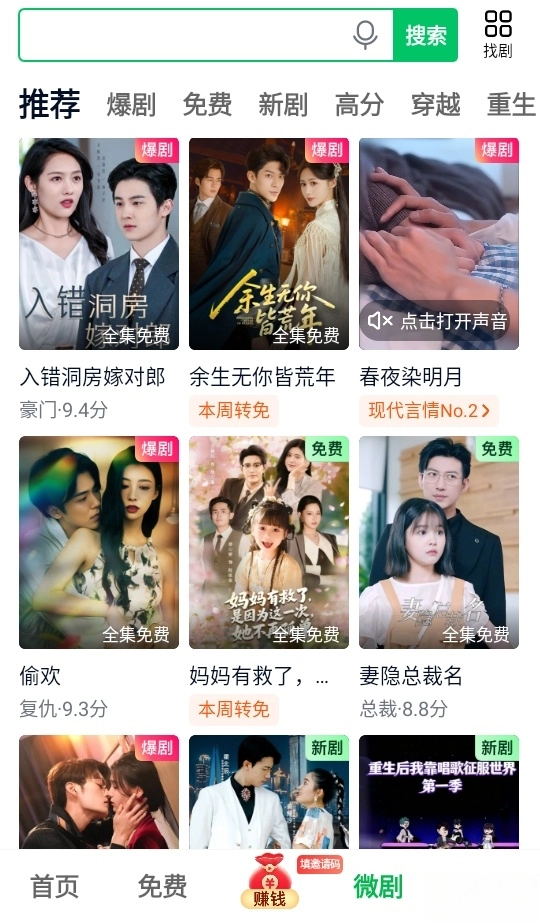Open the 赚钱 red envelope tab
The width and height of the screenshot is (540, 924).
point(270,882)
